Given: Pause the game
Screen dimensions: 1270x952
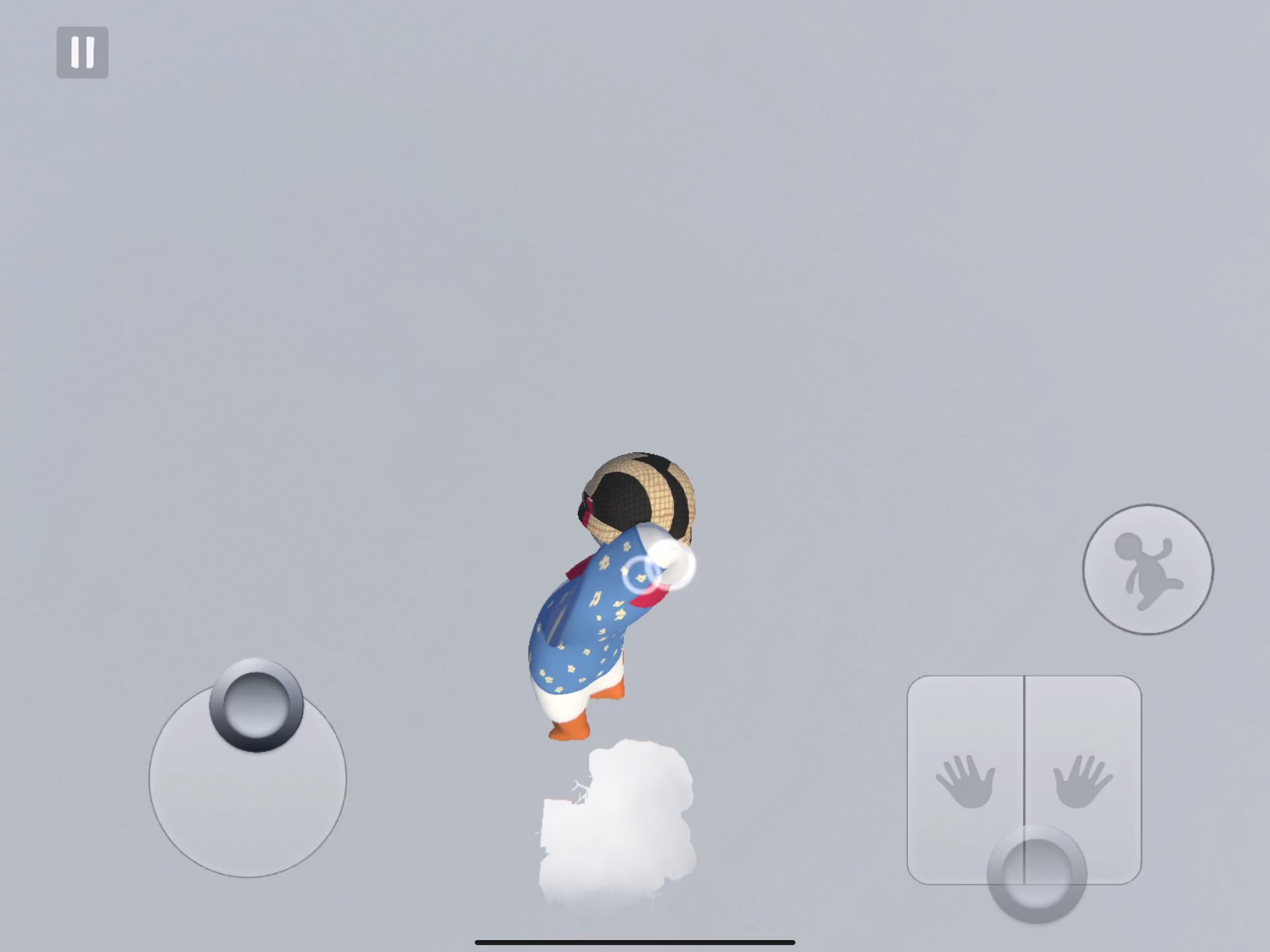Looking at the screenshot, I should click(82, 52).
